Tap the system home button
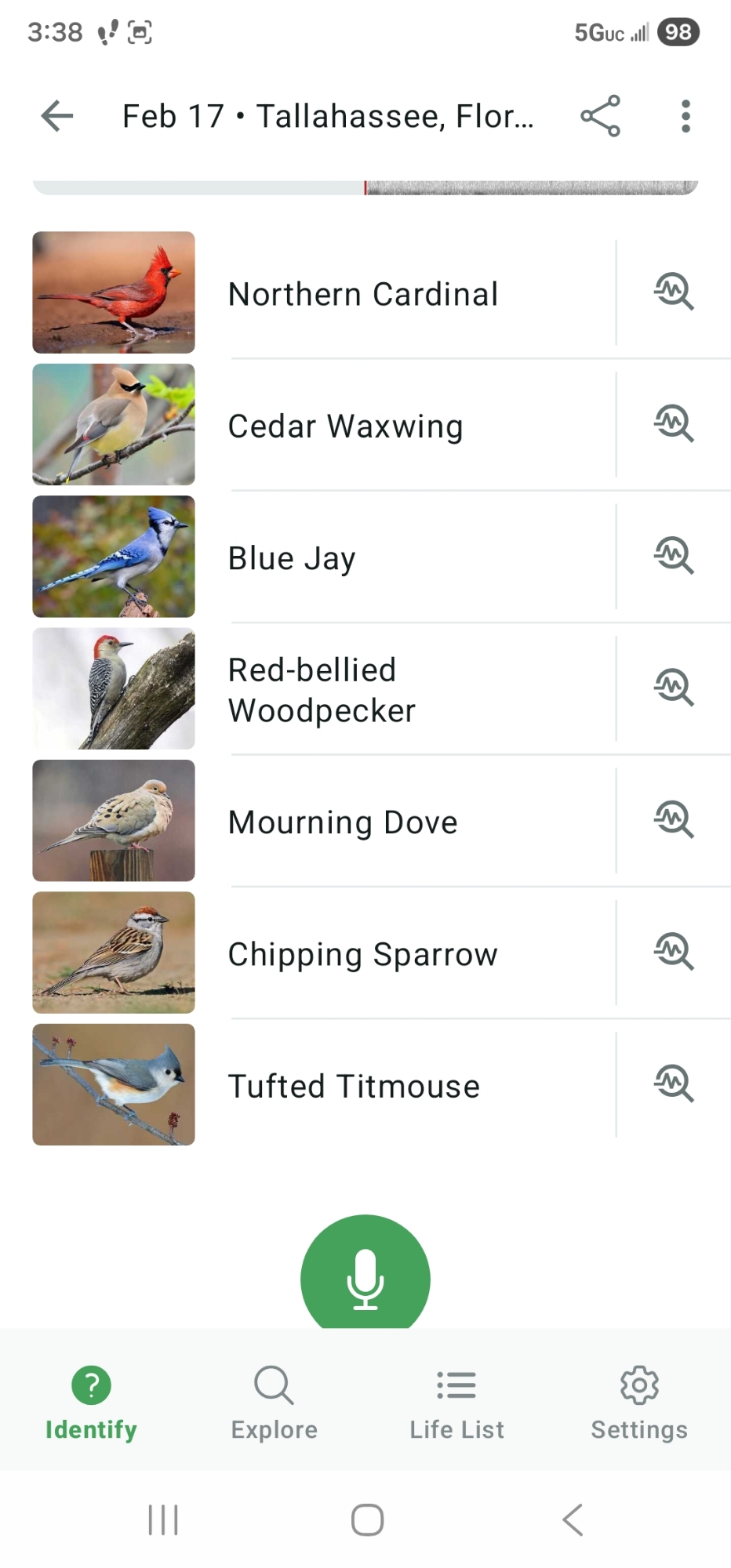 [x=367, y=1519]
